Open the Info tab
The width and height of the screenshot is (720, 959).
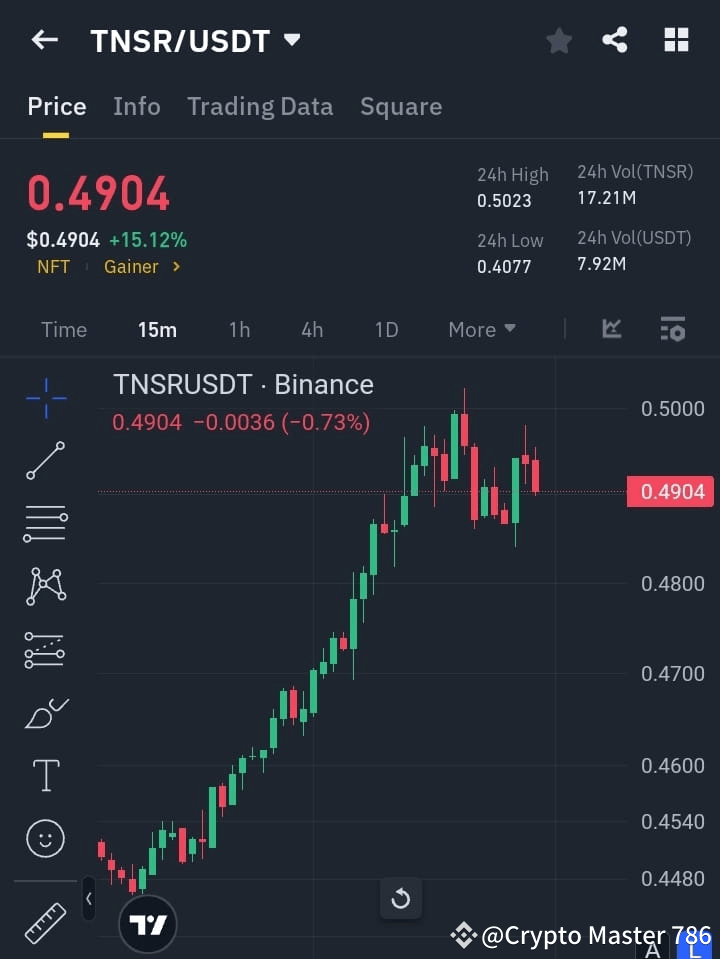click(136, 106)
